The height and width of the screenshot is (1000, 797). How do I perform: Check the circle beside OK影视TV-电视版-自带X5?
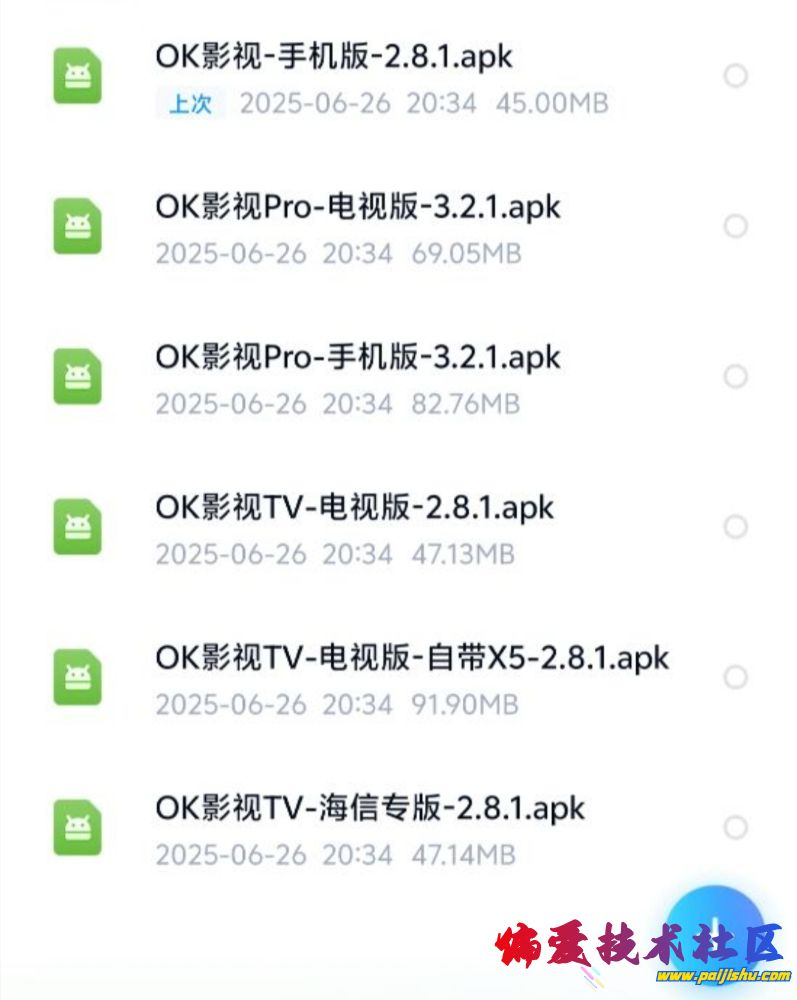[735, 677]
